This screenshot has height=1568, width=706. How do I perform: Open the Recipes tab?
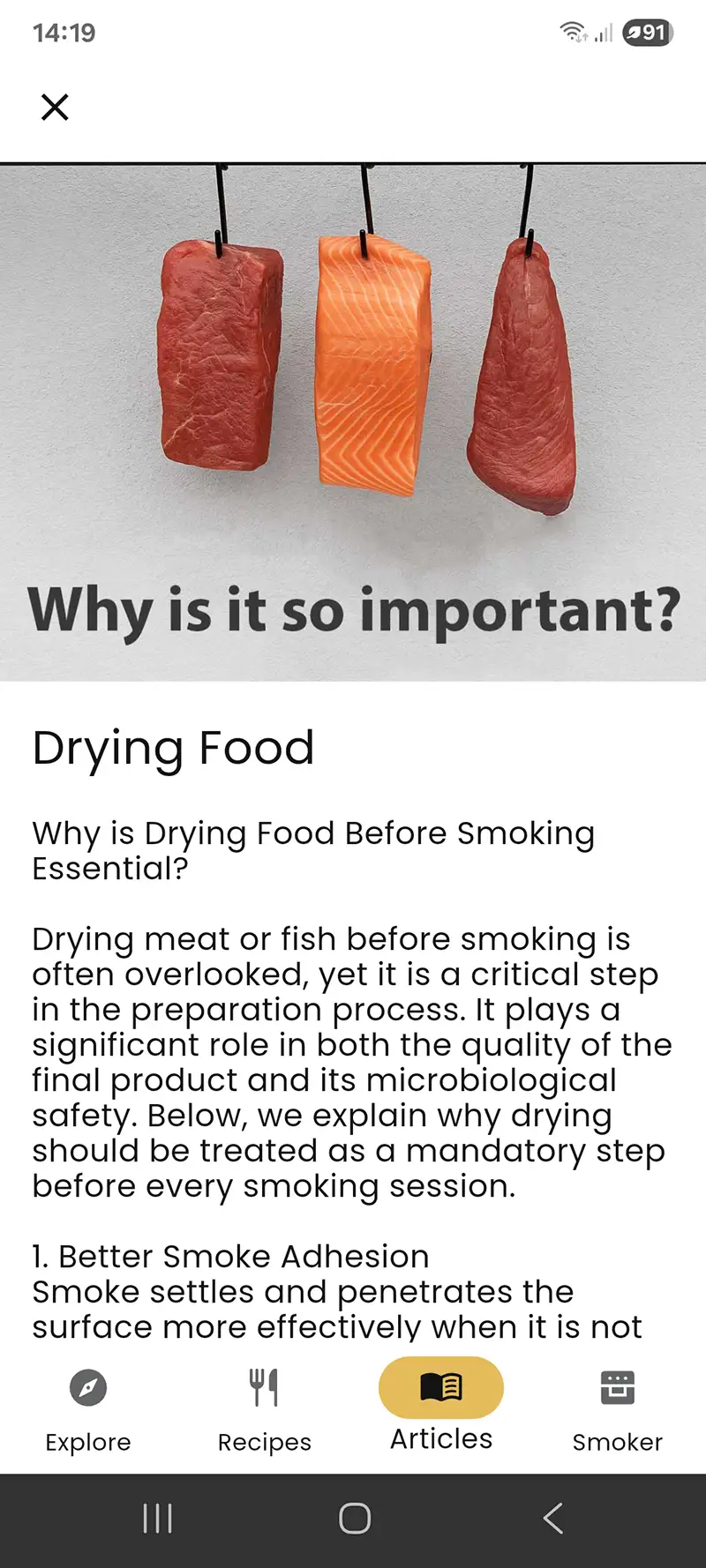[x=264, y=1408]
